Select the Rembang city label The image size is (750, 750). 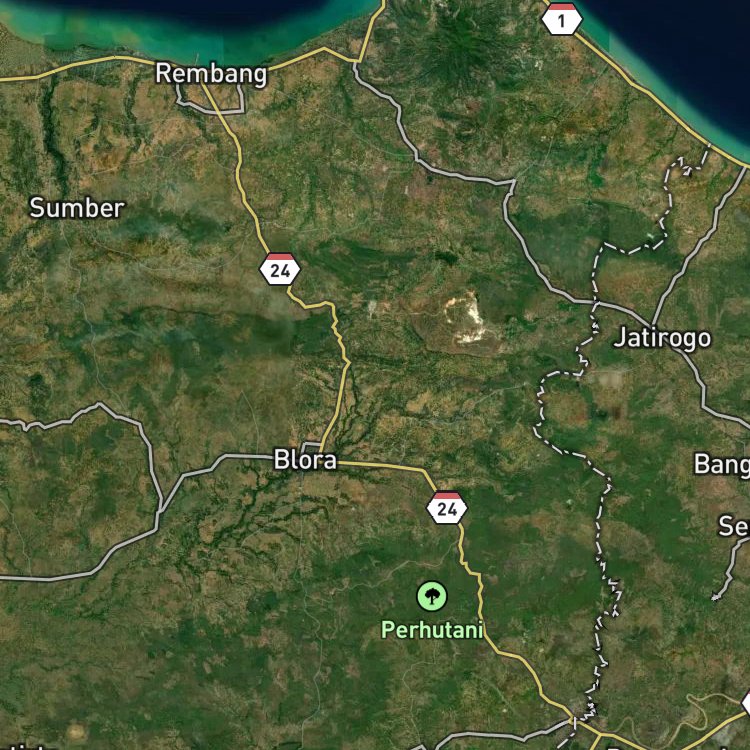coord(211,74)
